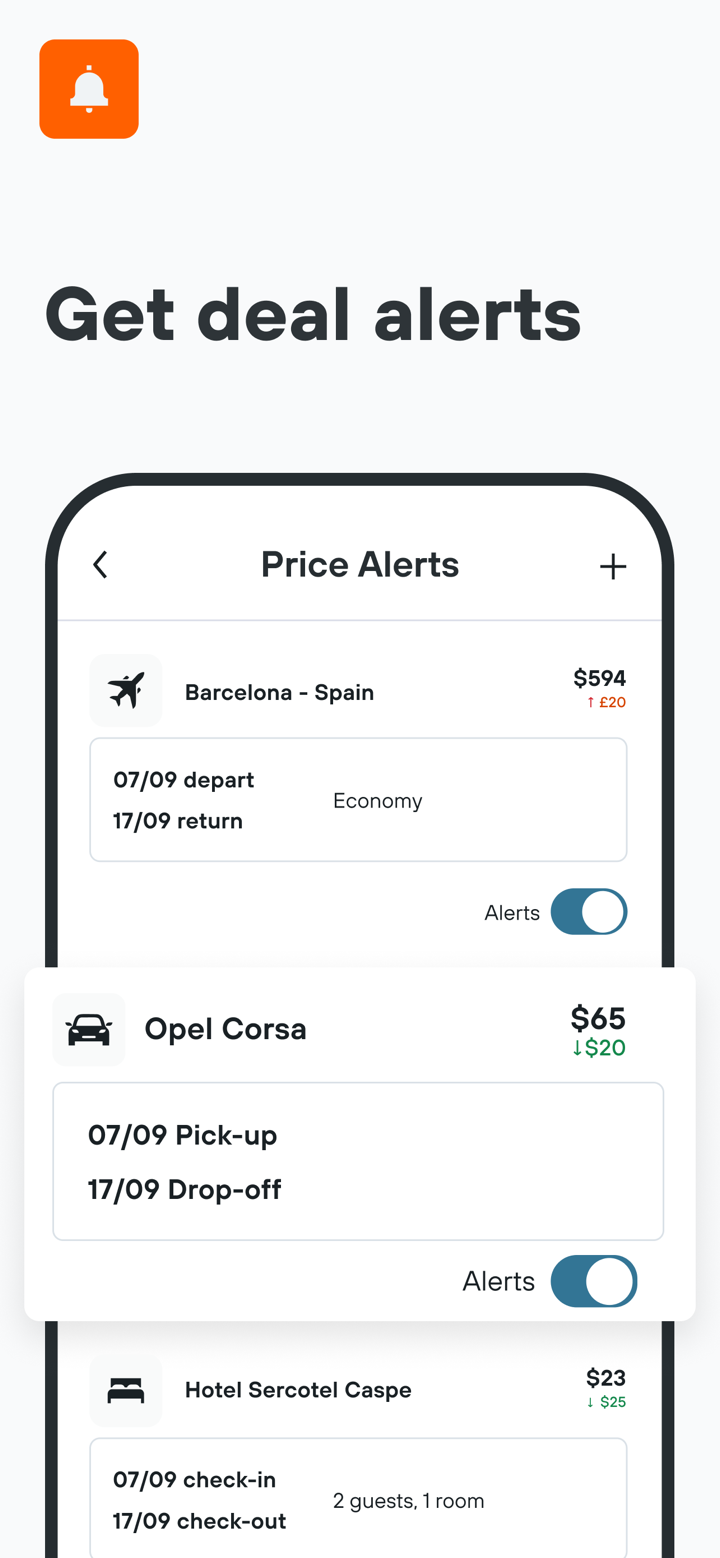
Task: Click the $594 price for Barcelona flight
Action: (x=600, y=678)
